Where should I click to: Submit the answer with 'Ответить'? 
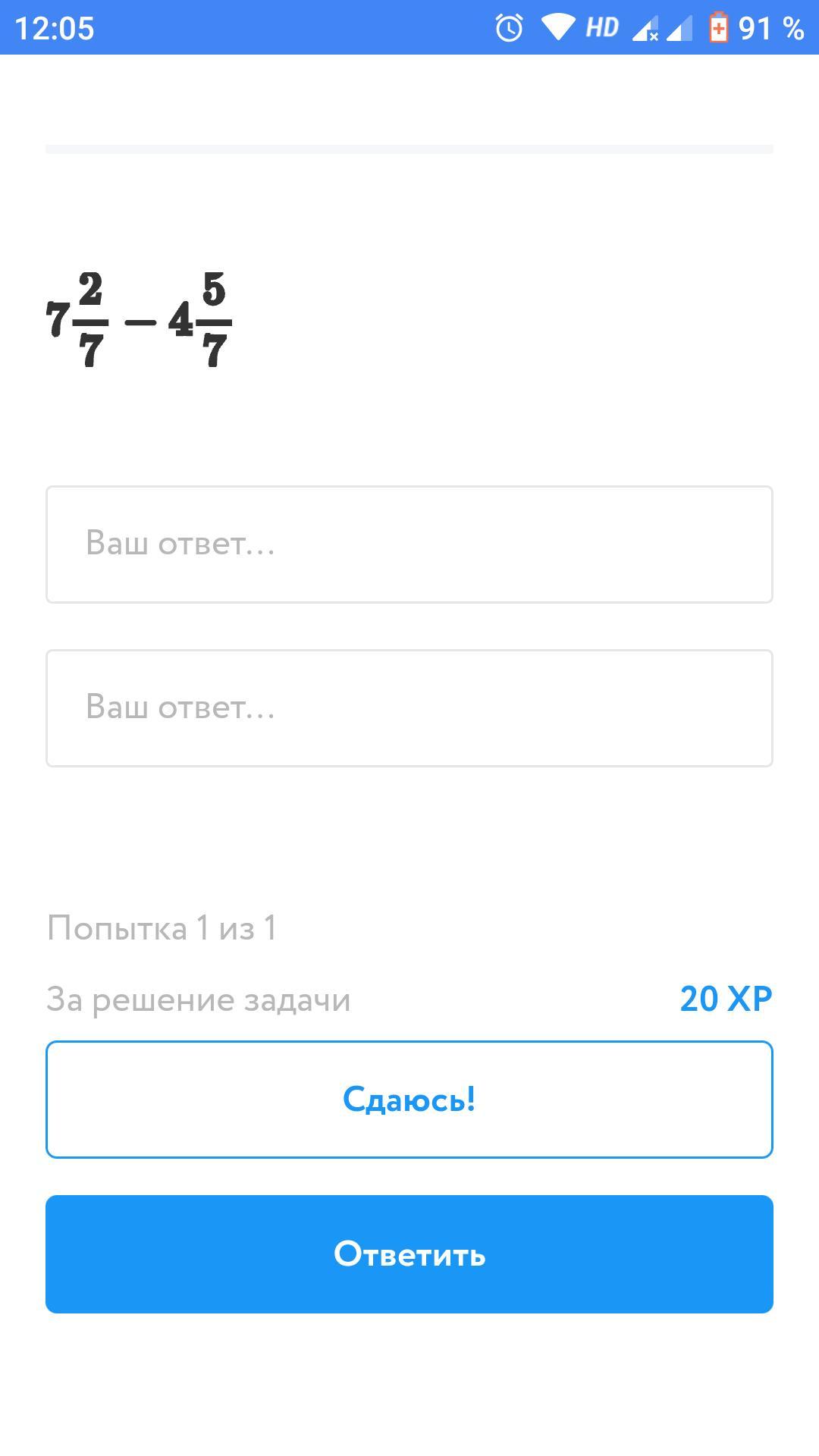(x=409, y=1254)
